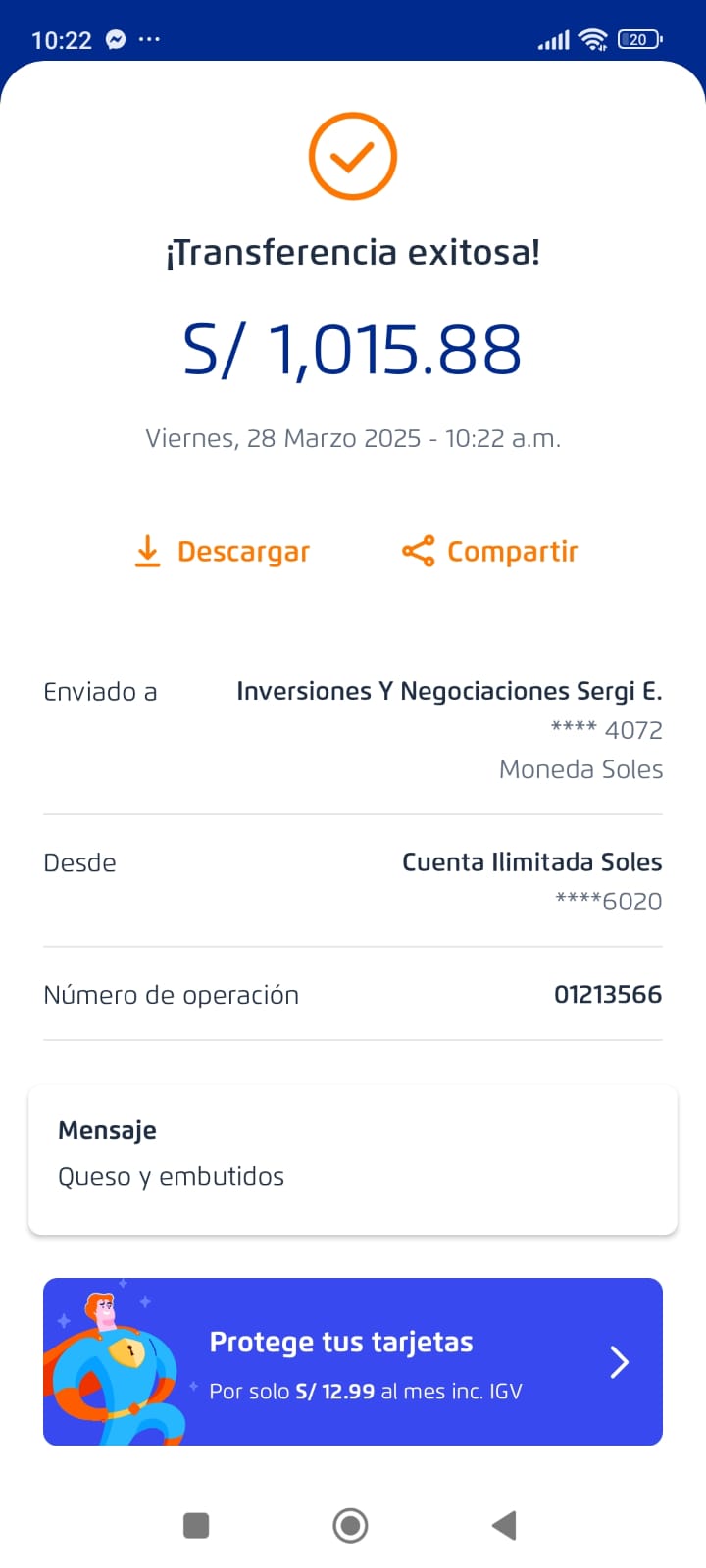706x1568 pixels.
Task: Open the Protege tus tarjetas banner
Action: point(353,1361)
